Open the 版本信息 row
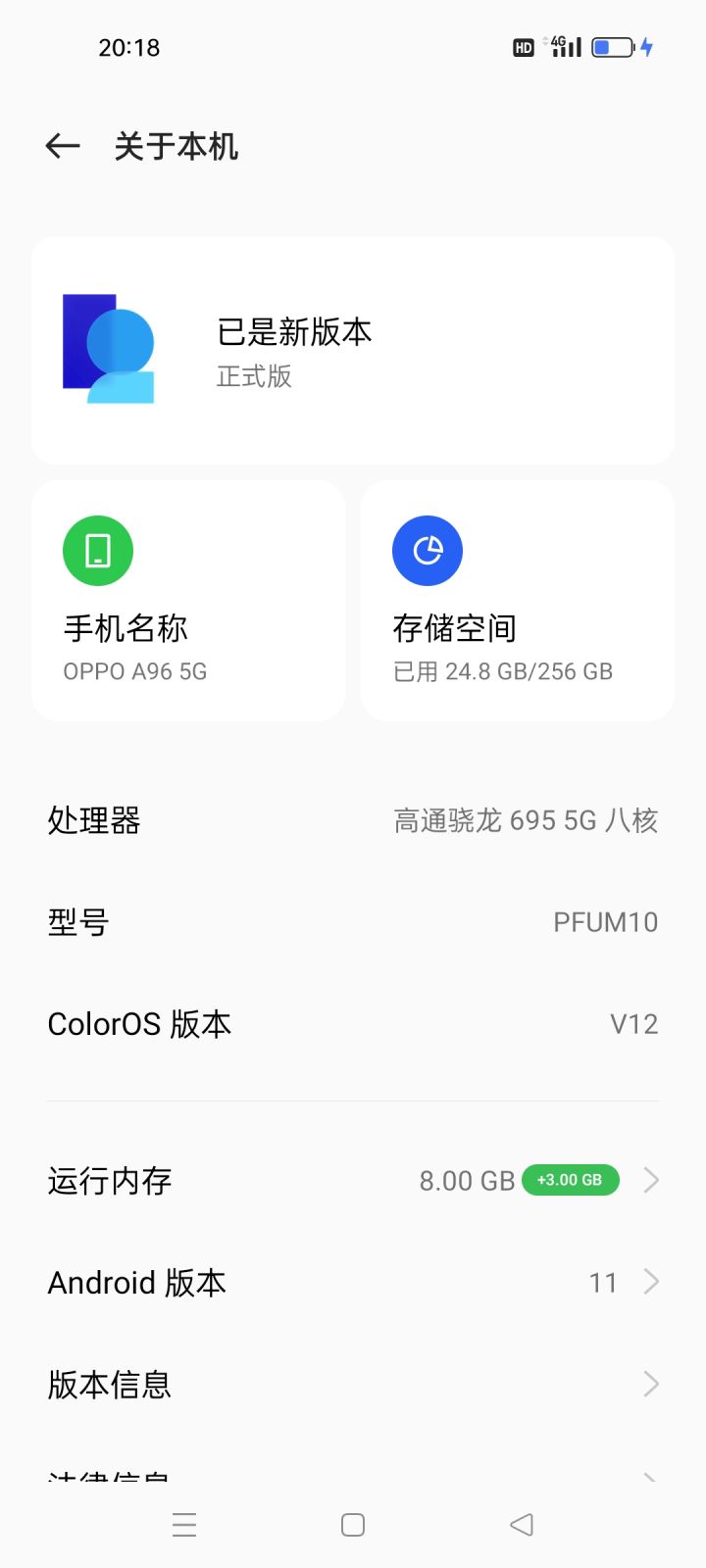 click(353, 1384)
